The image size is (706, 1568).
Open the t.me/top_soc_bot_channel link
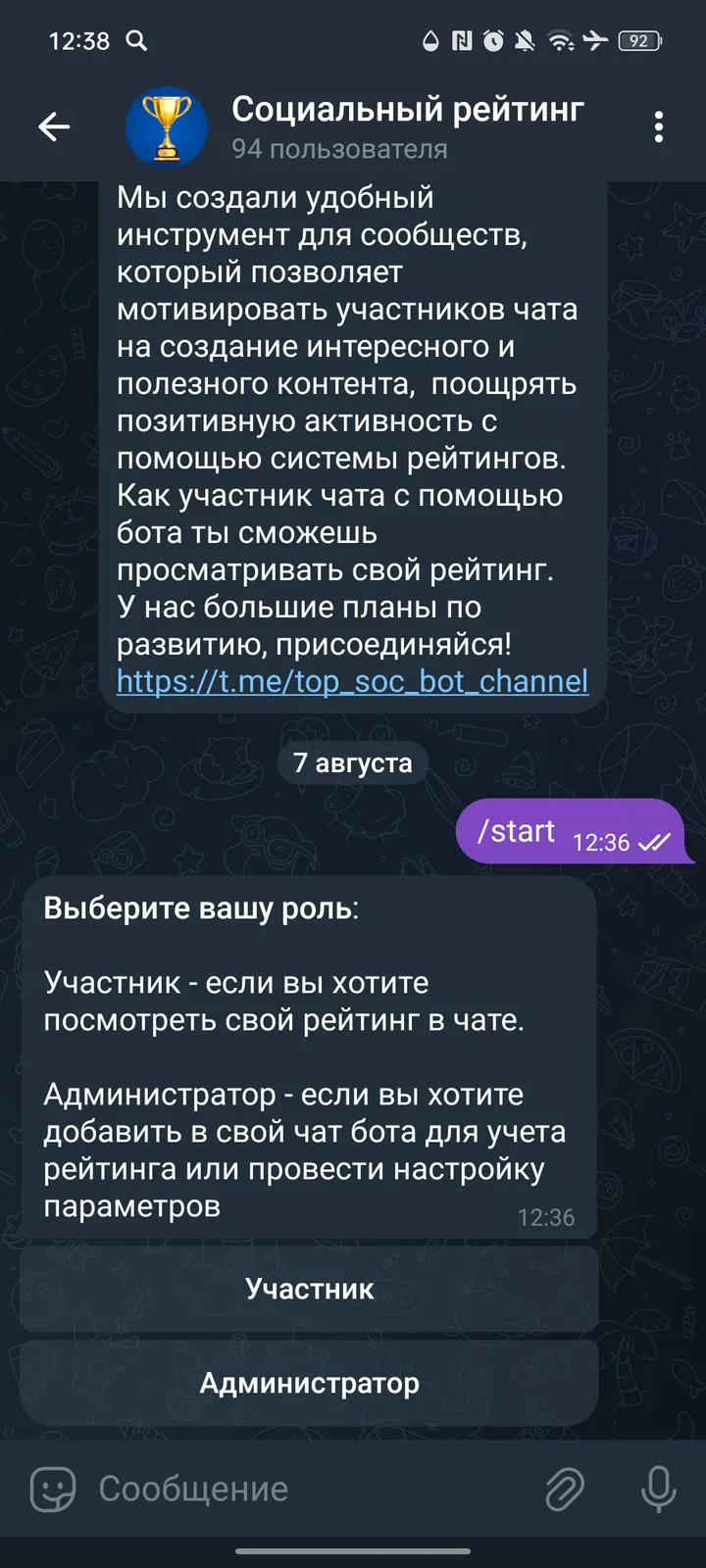point(350,681)
